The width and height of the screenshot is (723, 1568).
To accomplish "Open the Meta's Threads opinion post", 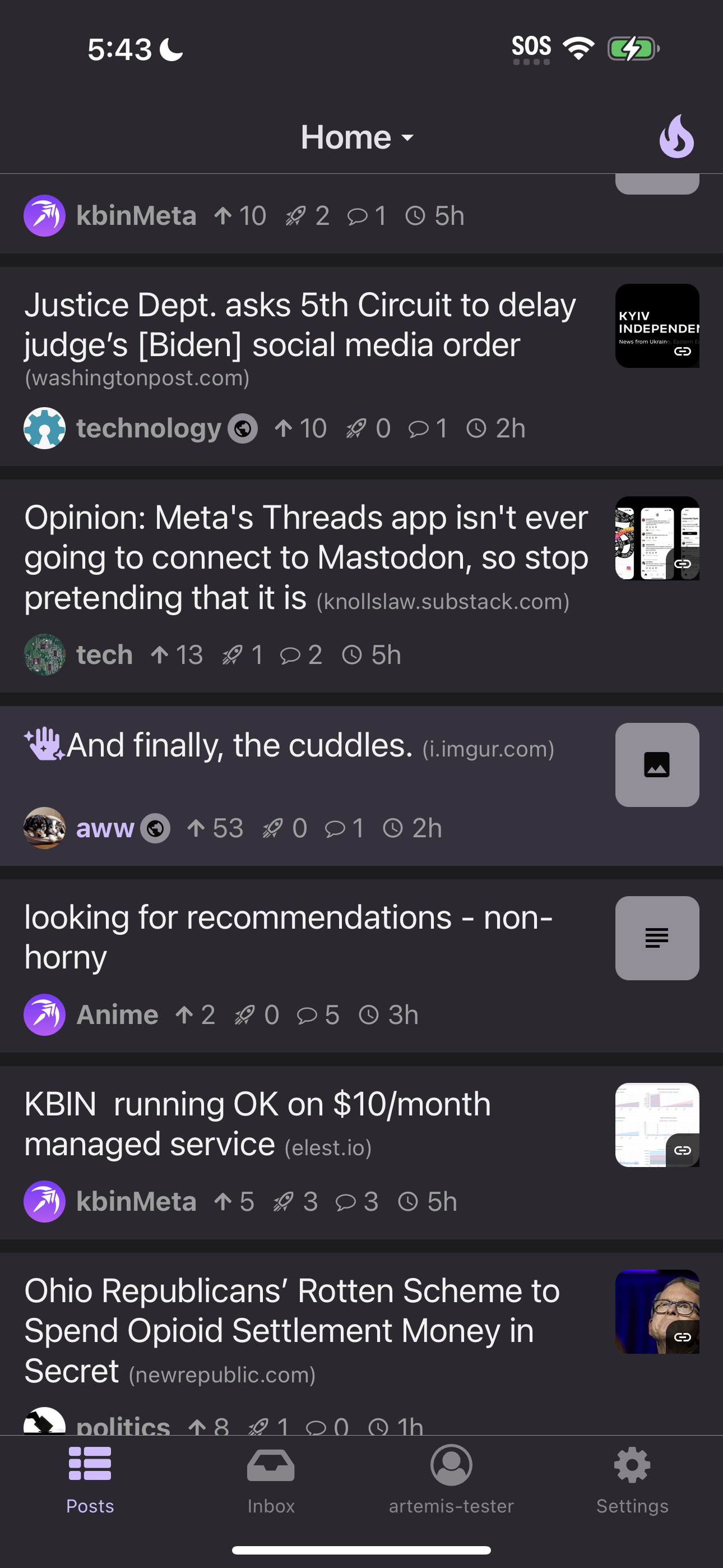I will 305,557.
